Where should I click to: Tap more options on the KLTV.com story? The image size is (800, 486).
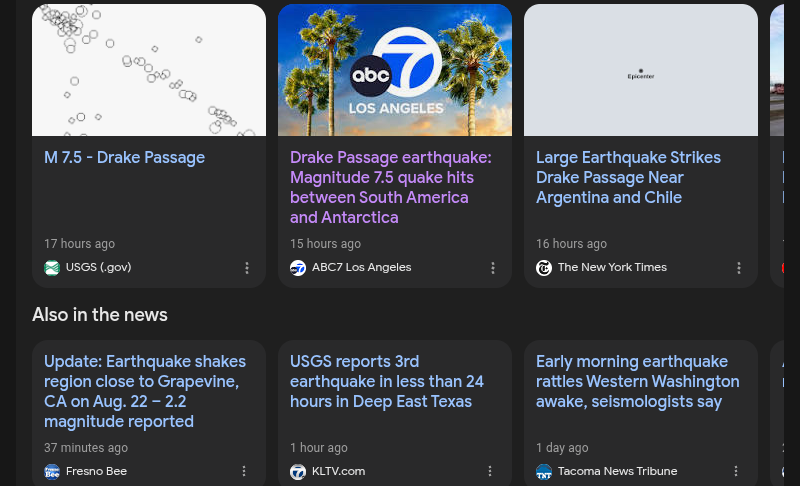[x=490, y=471]
